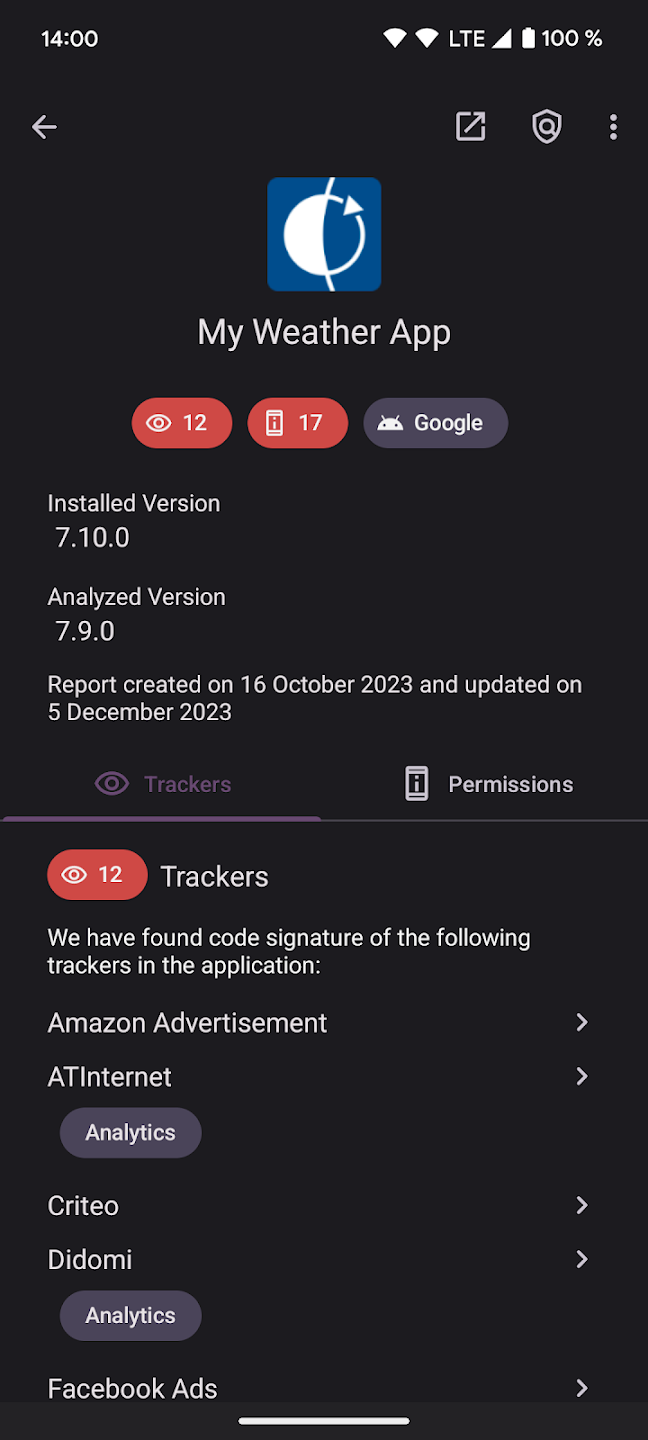Screen dimensions: 648x1440
Task: Open the three-dot overflow menu
Action: point(613,127)
